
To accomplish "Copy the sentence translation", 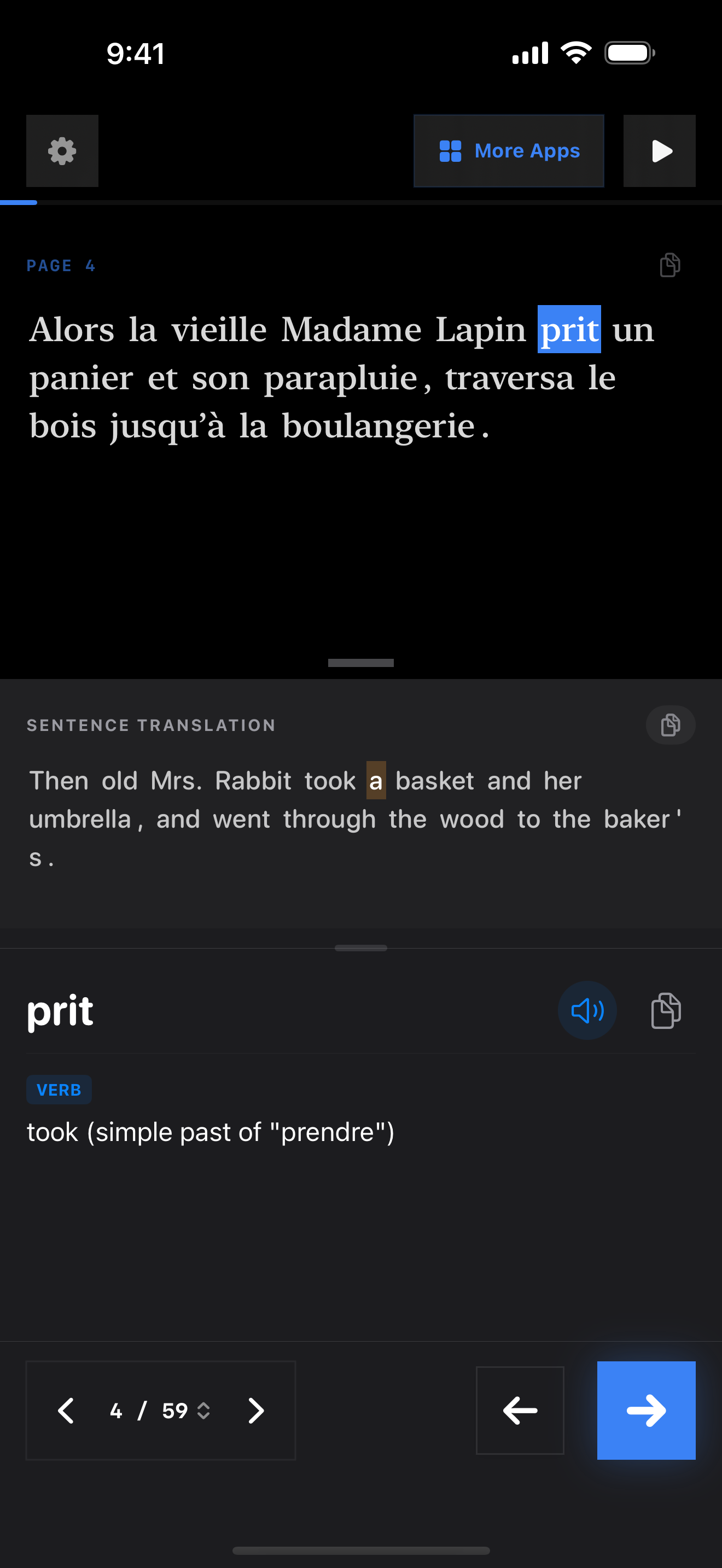I will pos(669,725).
